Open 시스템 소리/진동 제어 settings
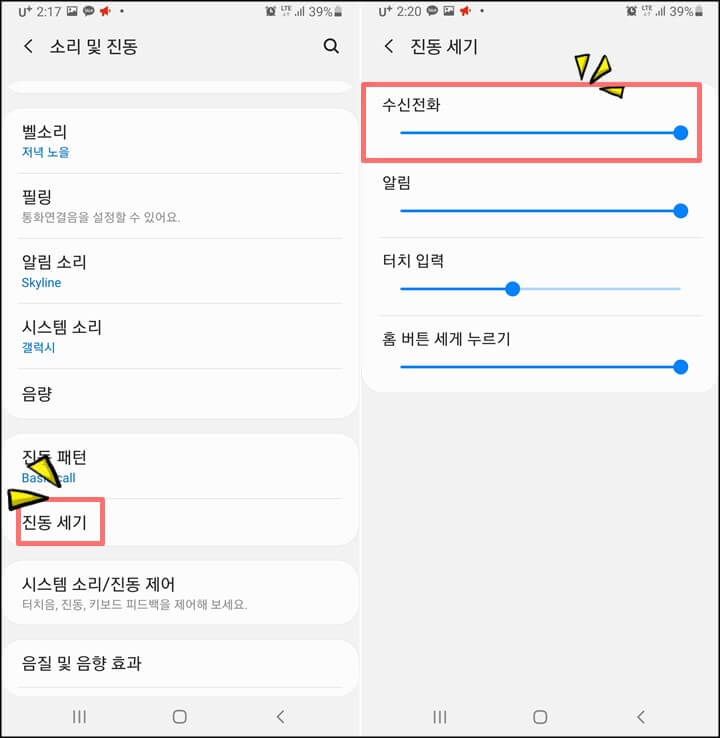The width and height of the screenshot is (720, 738). tap(180, 591)
